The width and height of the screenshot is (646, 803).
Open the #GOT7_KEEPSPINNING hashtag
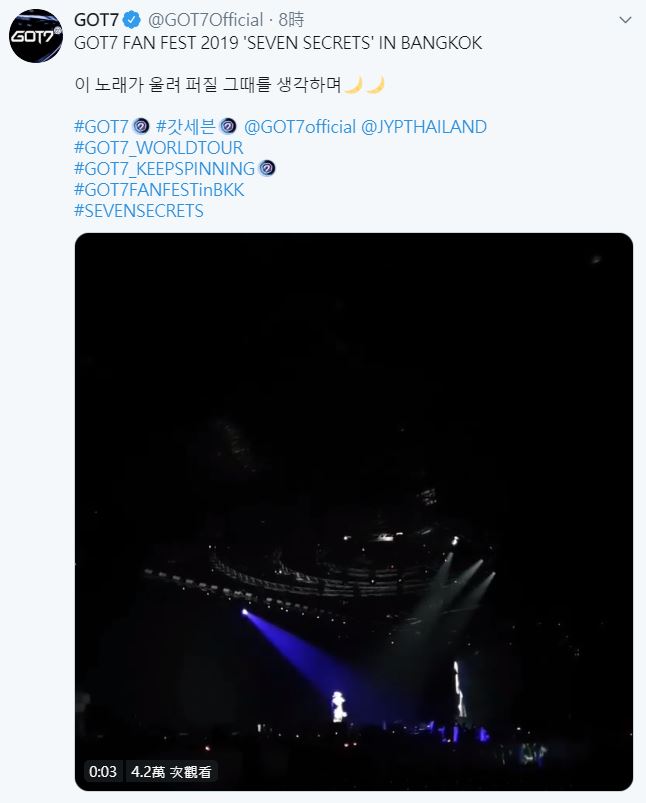(x=164, y=169)
